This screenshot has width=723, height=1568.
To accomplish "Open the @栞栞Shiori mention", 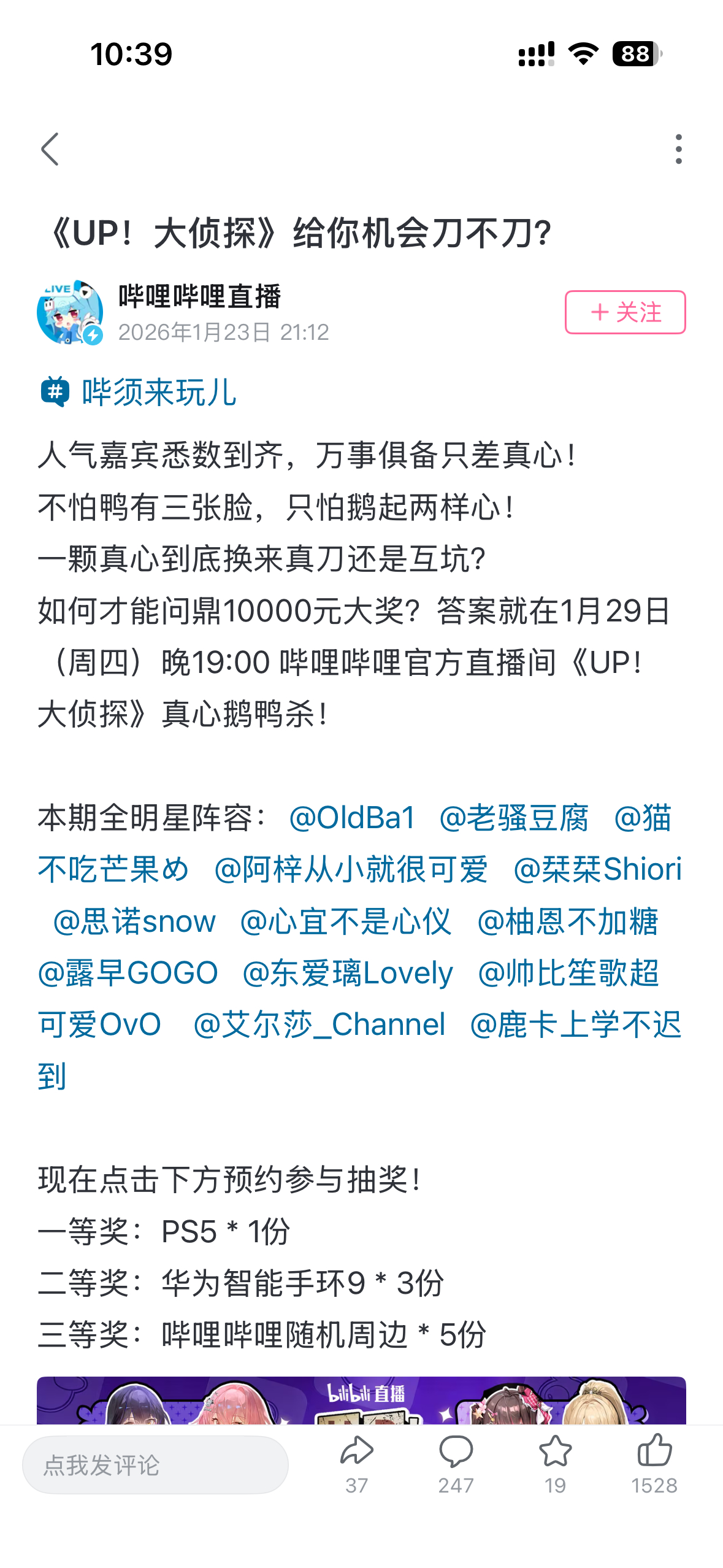I will click(x=597, y=869).
